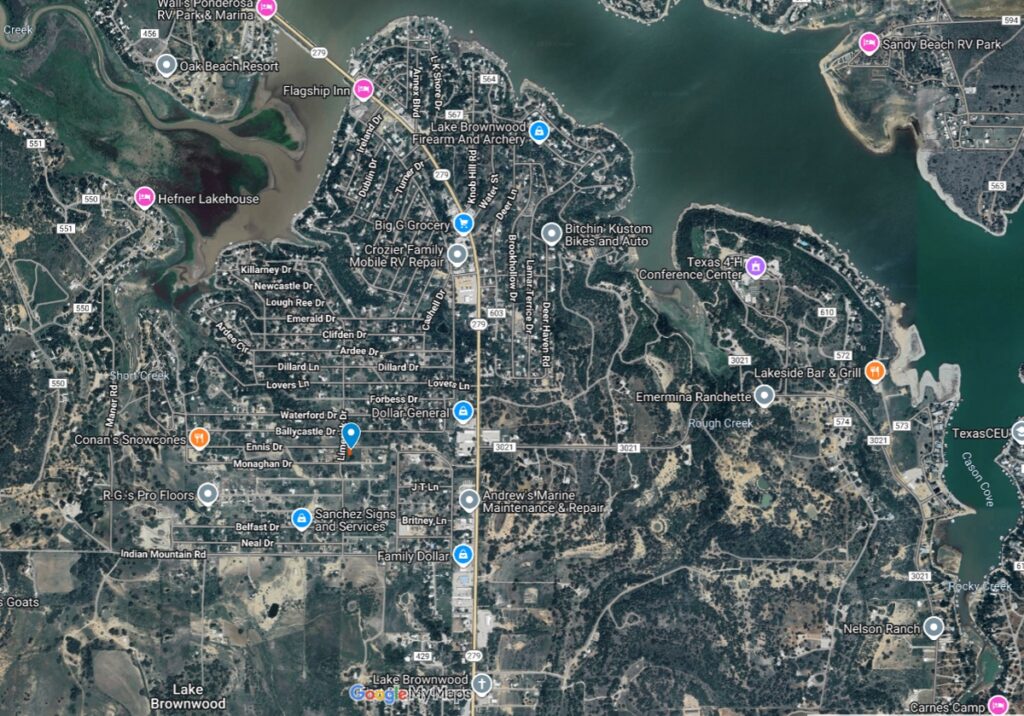This screenshot has height=716, width=1024.
Task: Open Lake Brownwood Firearm And Archery pin
Action: coord(539,131)
